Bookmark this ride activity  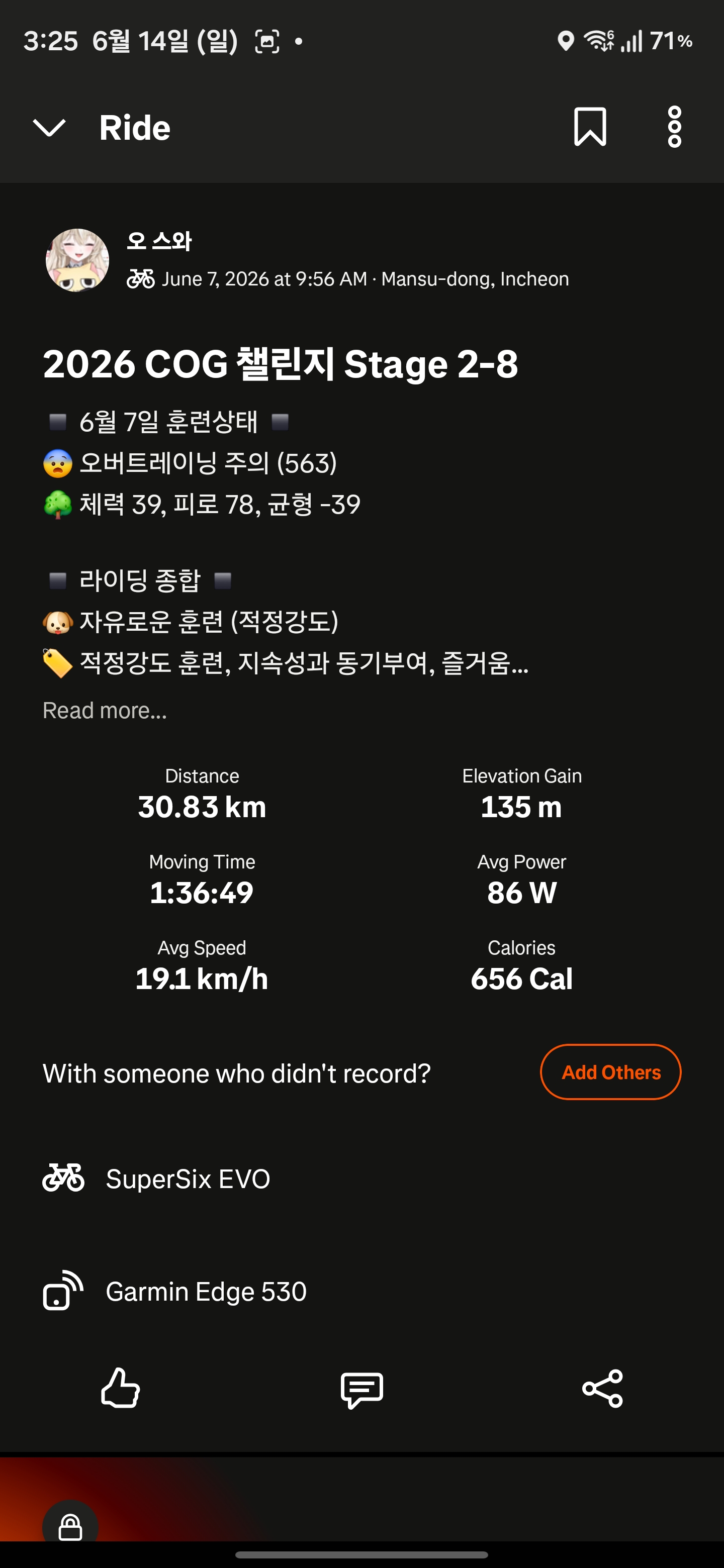pos(590,127)
